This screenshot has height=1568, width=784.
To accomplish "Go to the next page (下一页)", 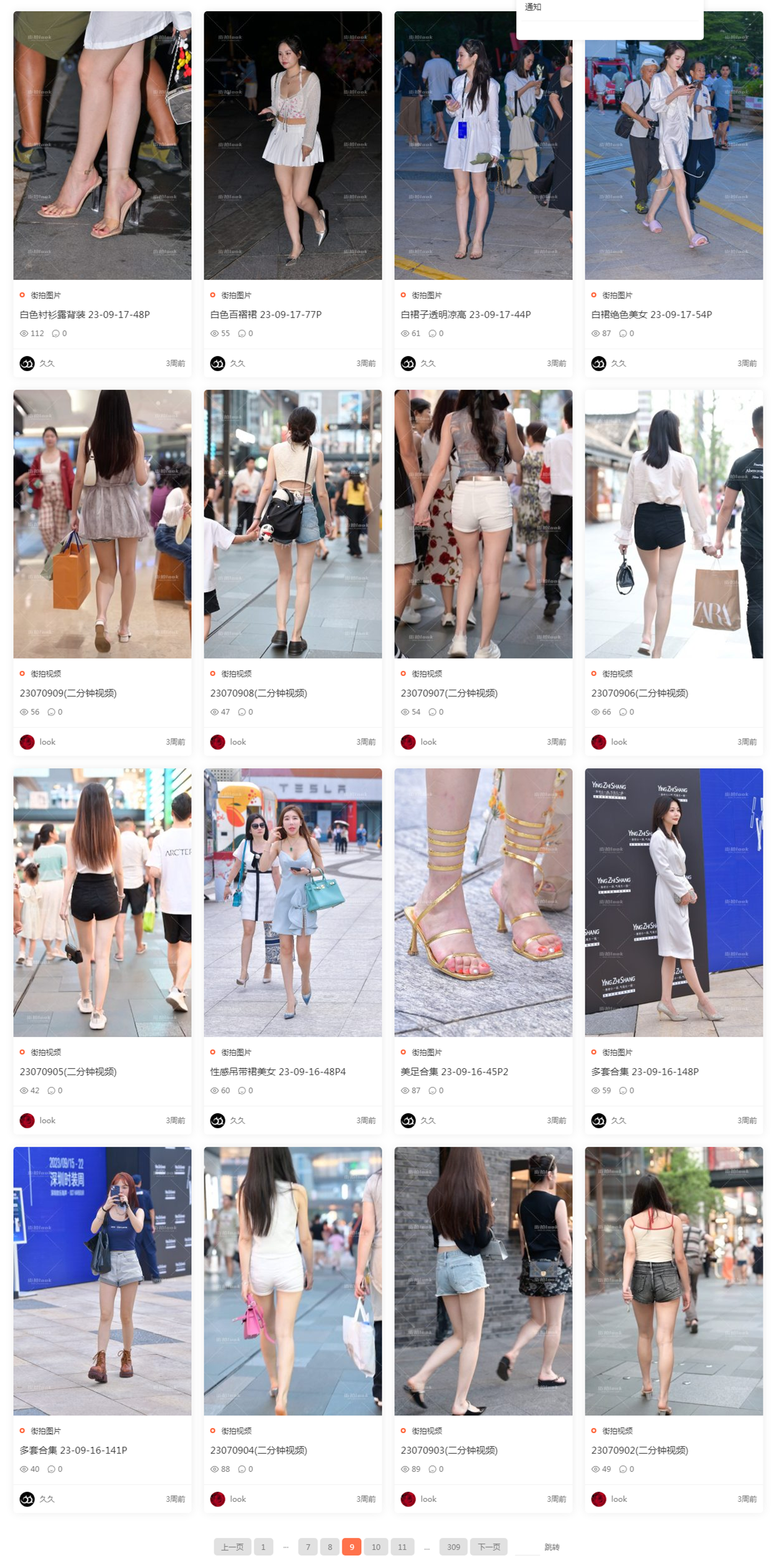I will 489,1547.
